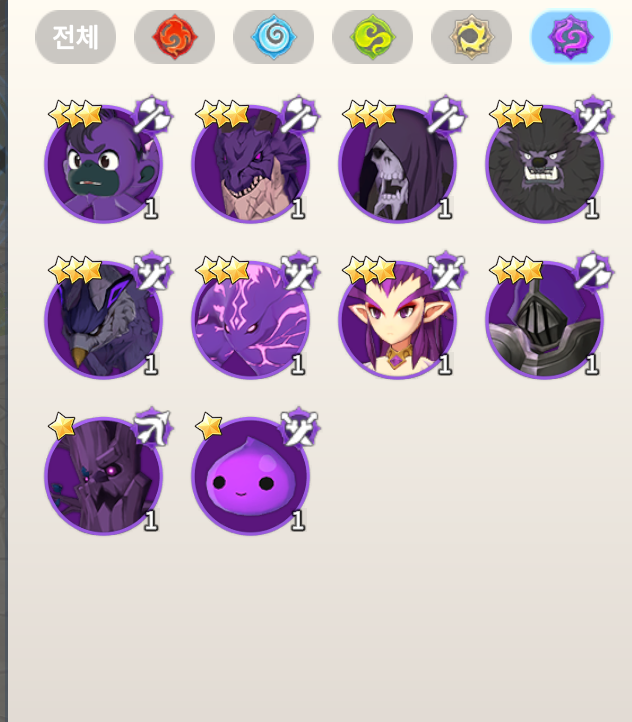Viewport: 632px width, 722px height.
Task: Select the dark dragon monster
Action: pyautogui.click(x=250, y=164)
